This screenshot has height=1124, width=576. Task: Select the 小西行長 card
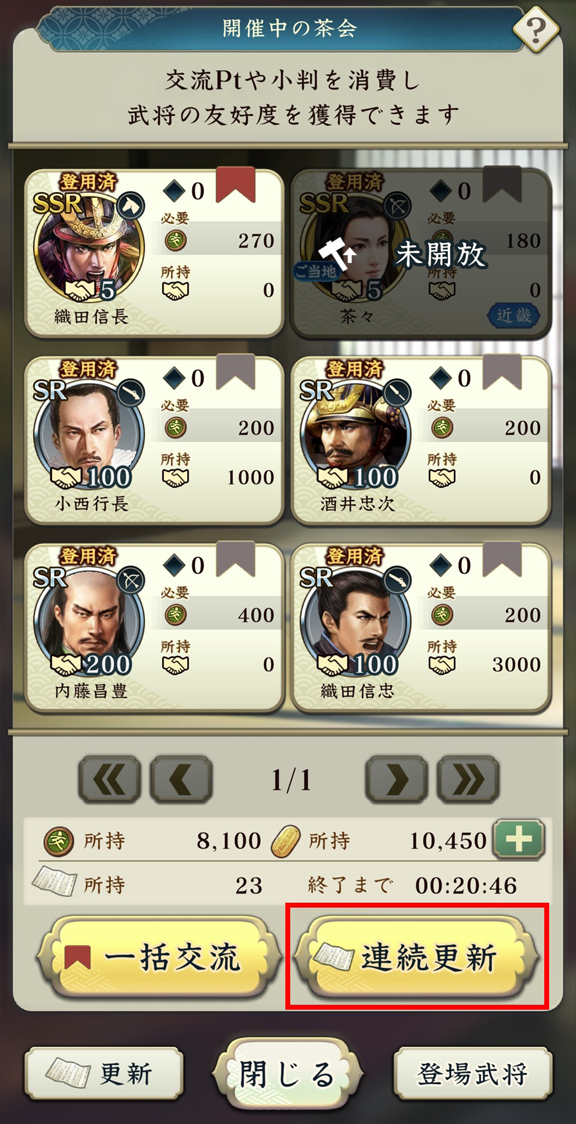point(154,439)
